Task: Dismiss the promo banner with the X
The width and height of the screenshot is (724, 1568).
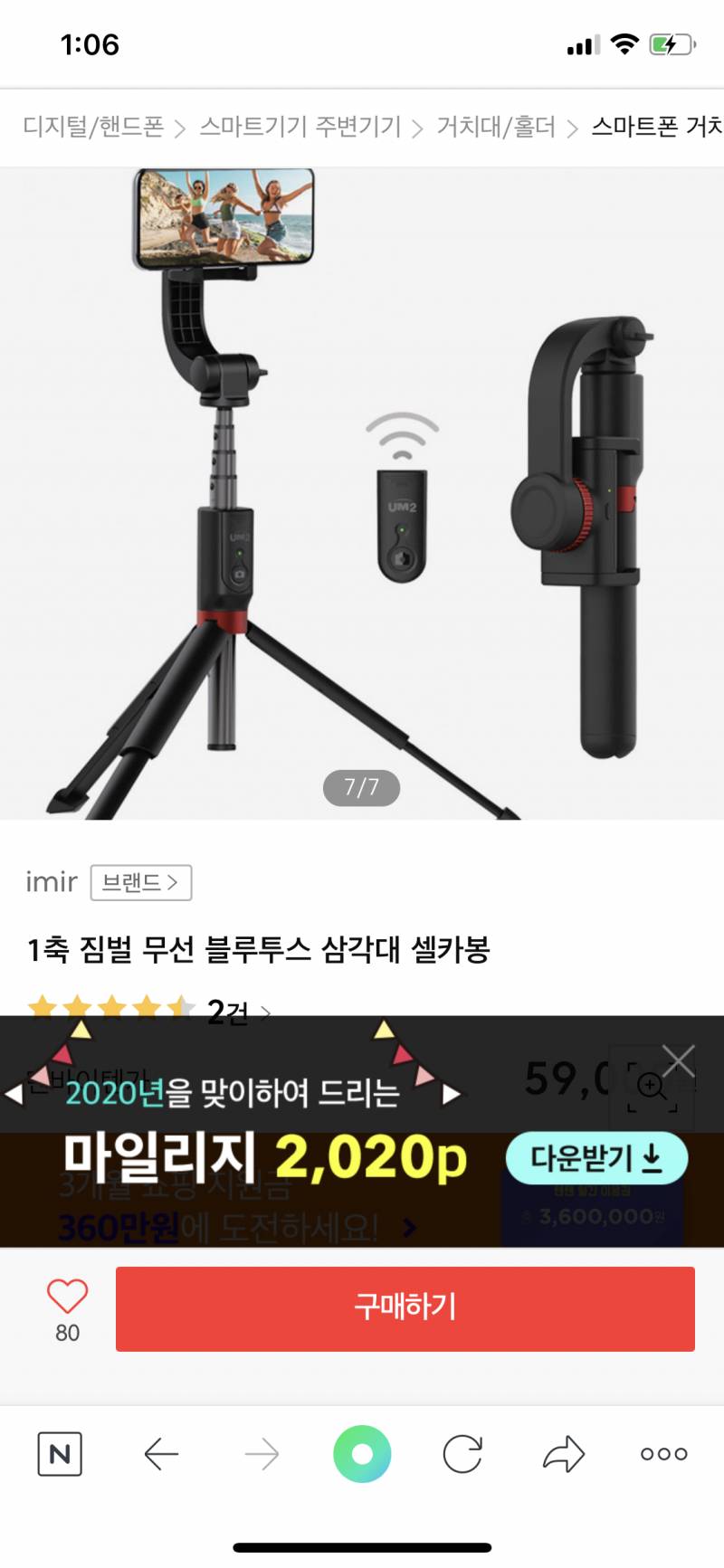Action: 678,1060
